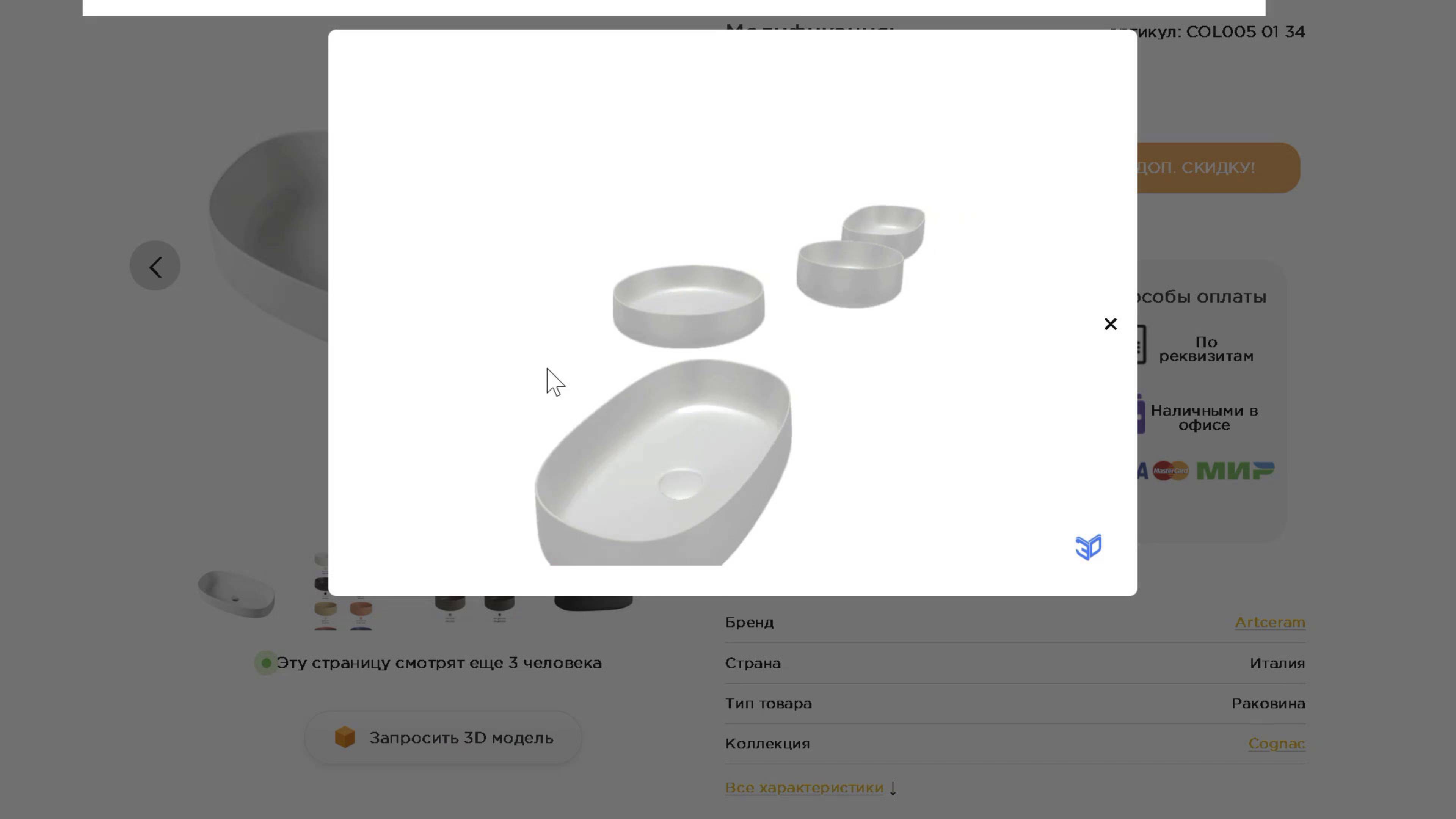The width and height of the screenshot is (1456, 819).
Task: Select the first sink thumbnail
Action: tap(236, 595)
